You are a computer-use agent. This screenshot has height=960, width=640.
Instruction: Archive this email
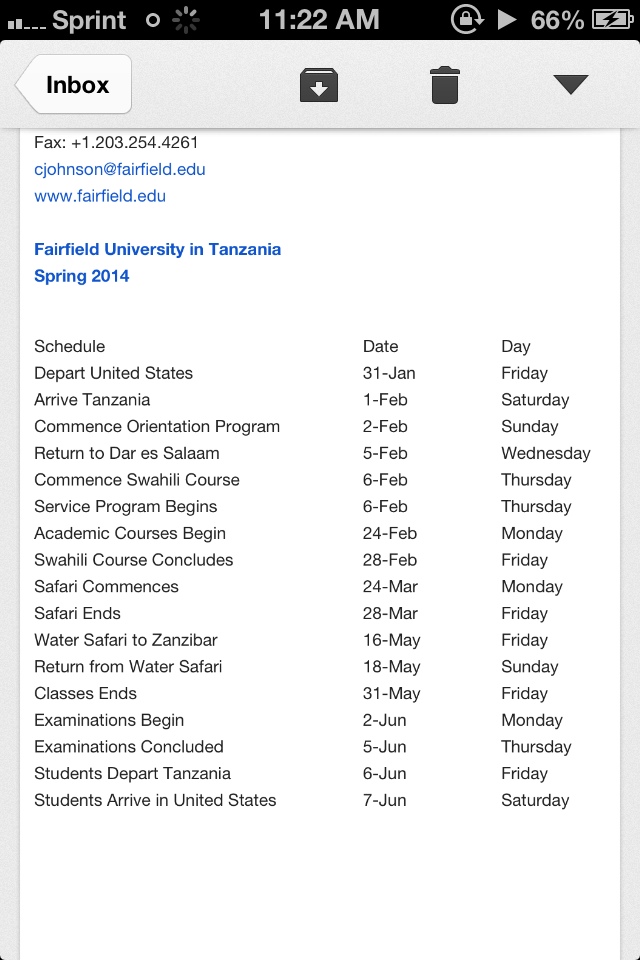tap(319, 85)
